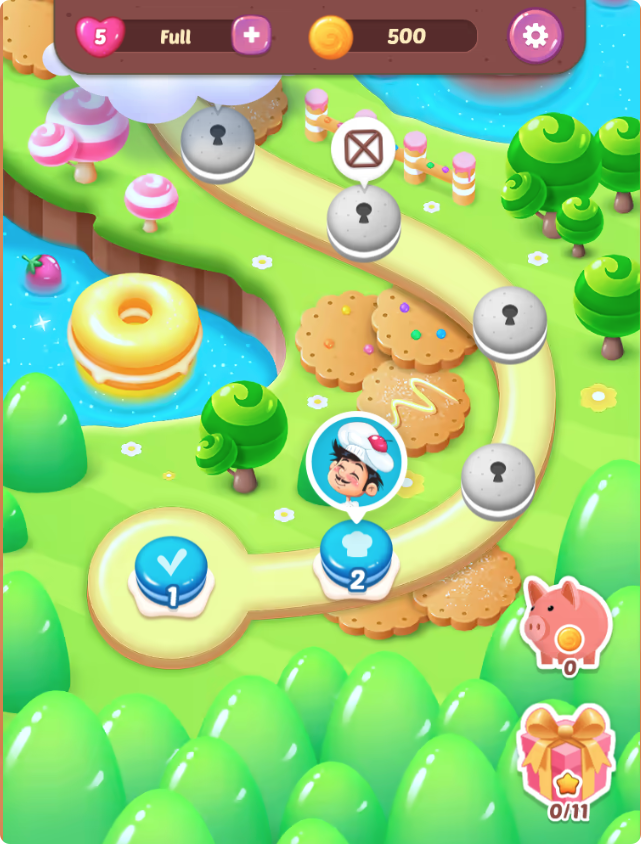The image size is (641, 844).
Task: Tap the locked level with box bubble
Action: [x=364, y=213]
